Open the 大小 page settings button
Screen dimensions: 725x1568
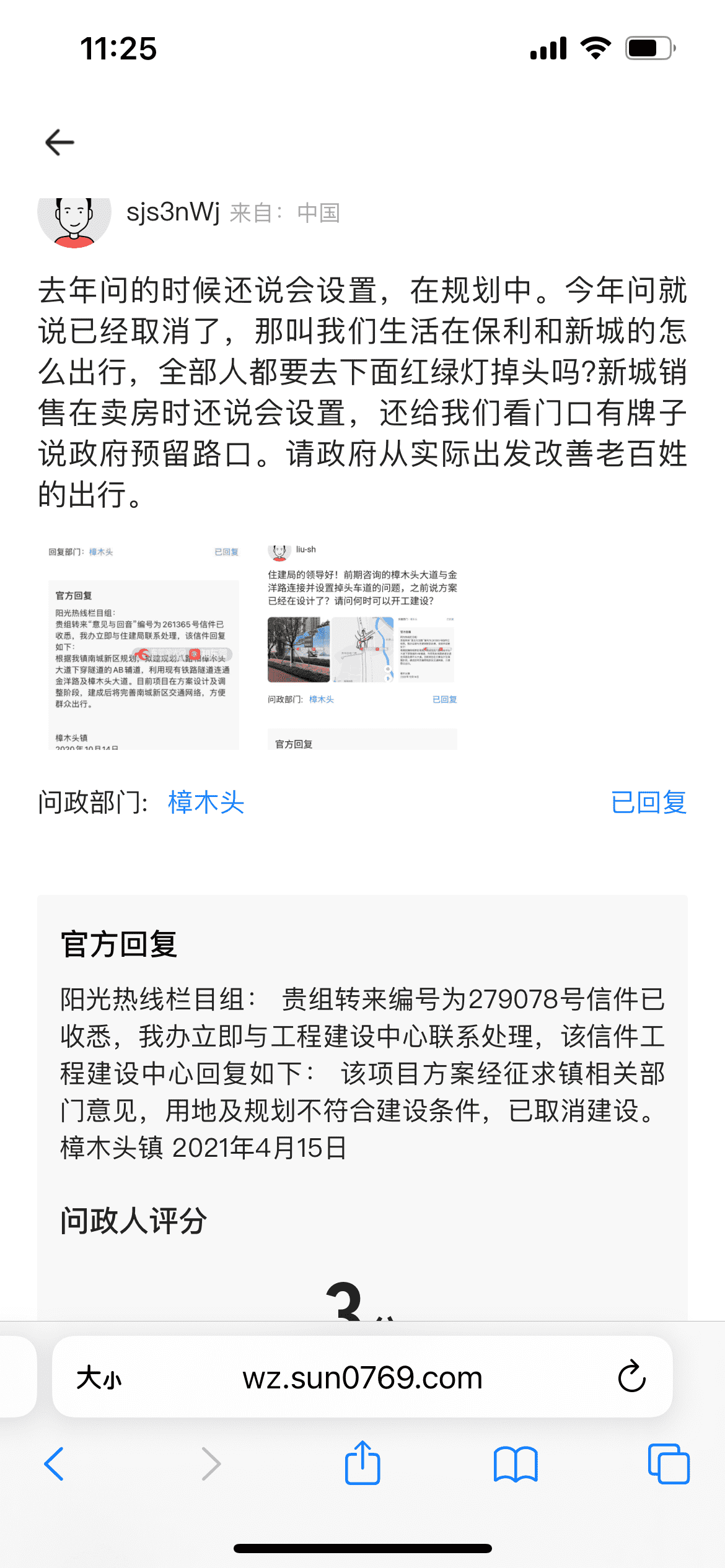coord(99,1378)
